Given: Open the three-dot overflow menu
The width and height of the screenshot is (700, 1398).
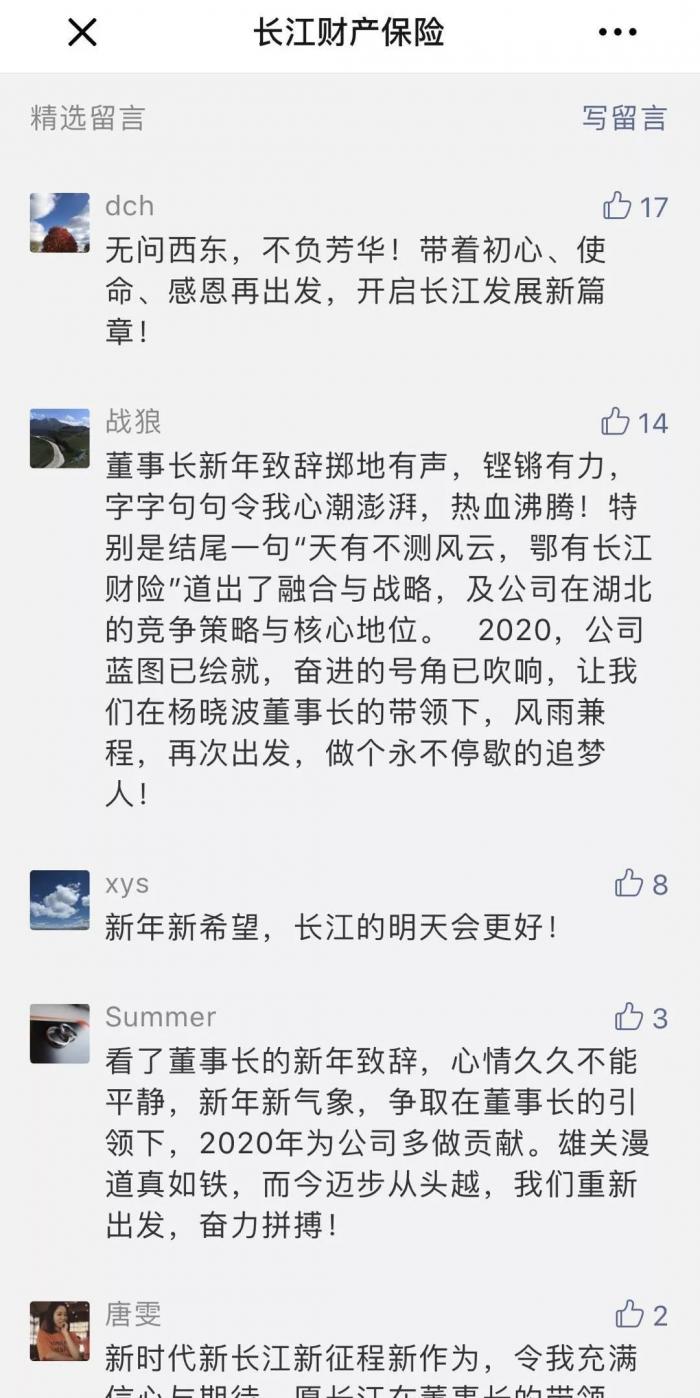Looking at the screenshot, I should [x=617, y=33].
